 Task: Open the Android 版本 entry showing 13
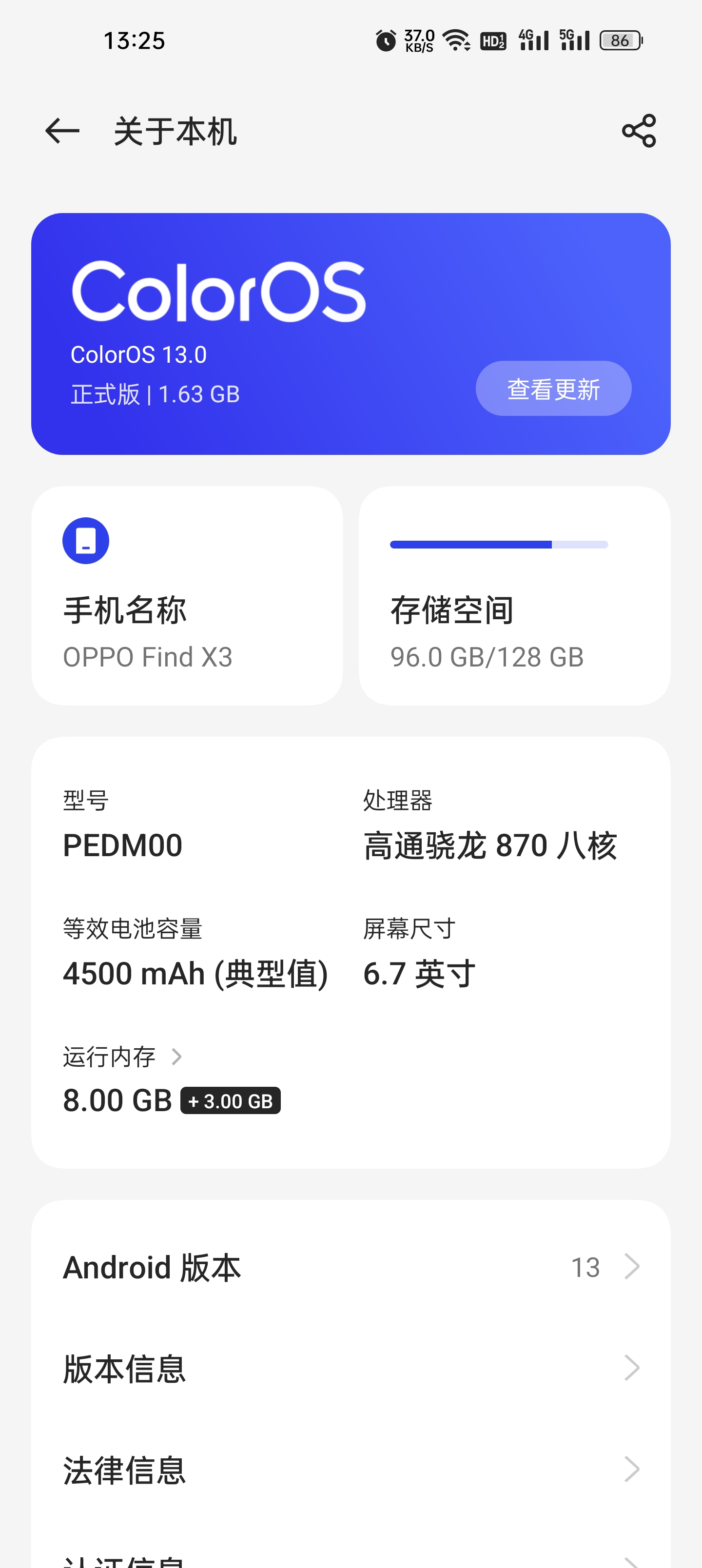pos(350,1266)
